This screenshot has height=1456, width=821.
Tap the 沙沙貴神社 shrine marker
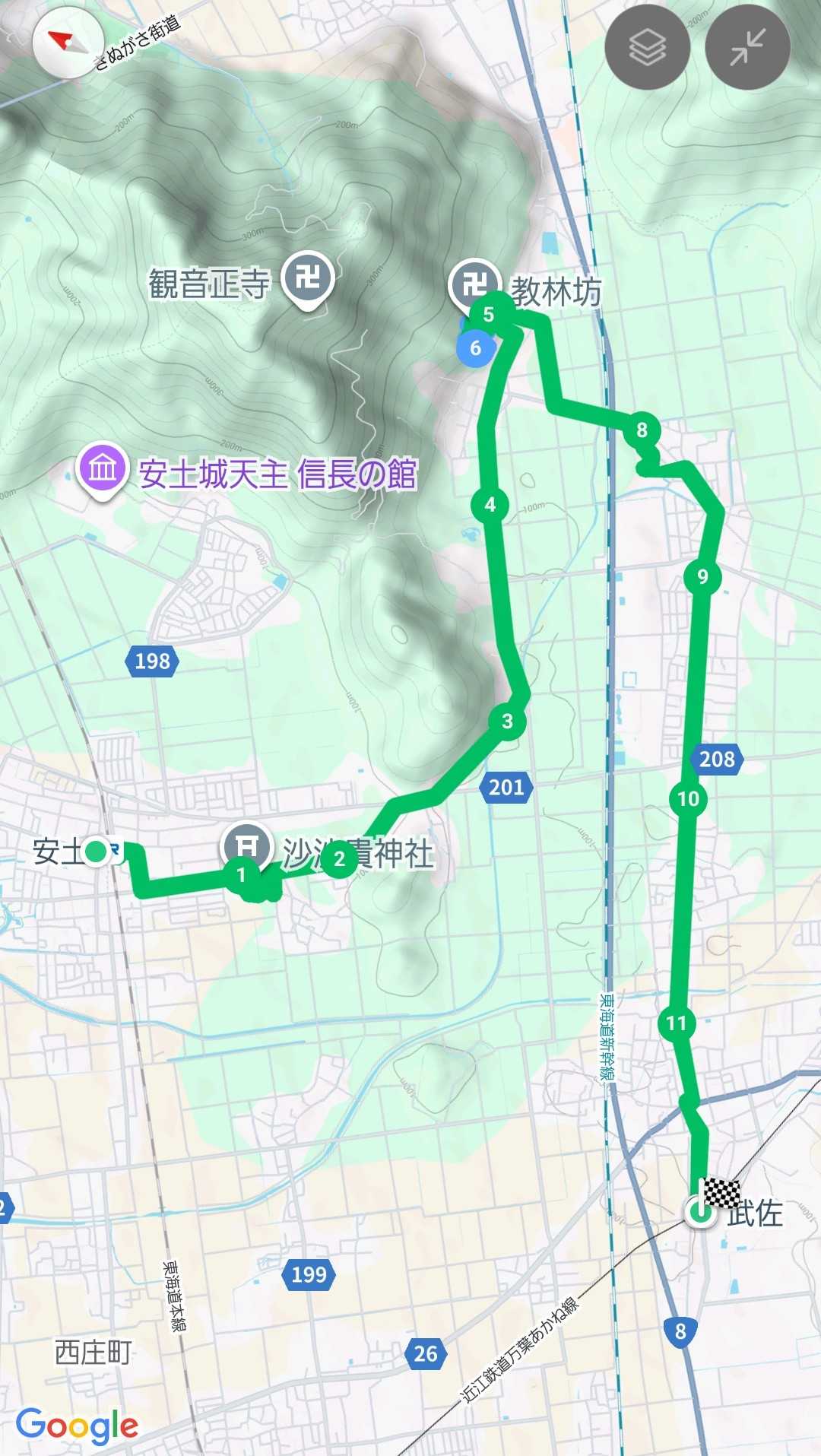[x=246, y=846]
